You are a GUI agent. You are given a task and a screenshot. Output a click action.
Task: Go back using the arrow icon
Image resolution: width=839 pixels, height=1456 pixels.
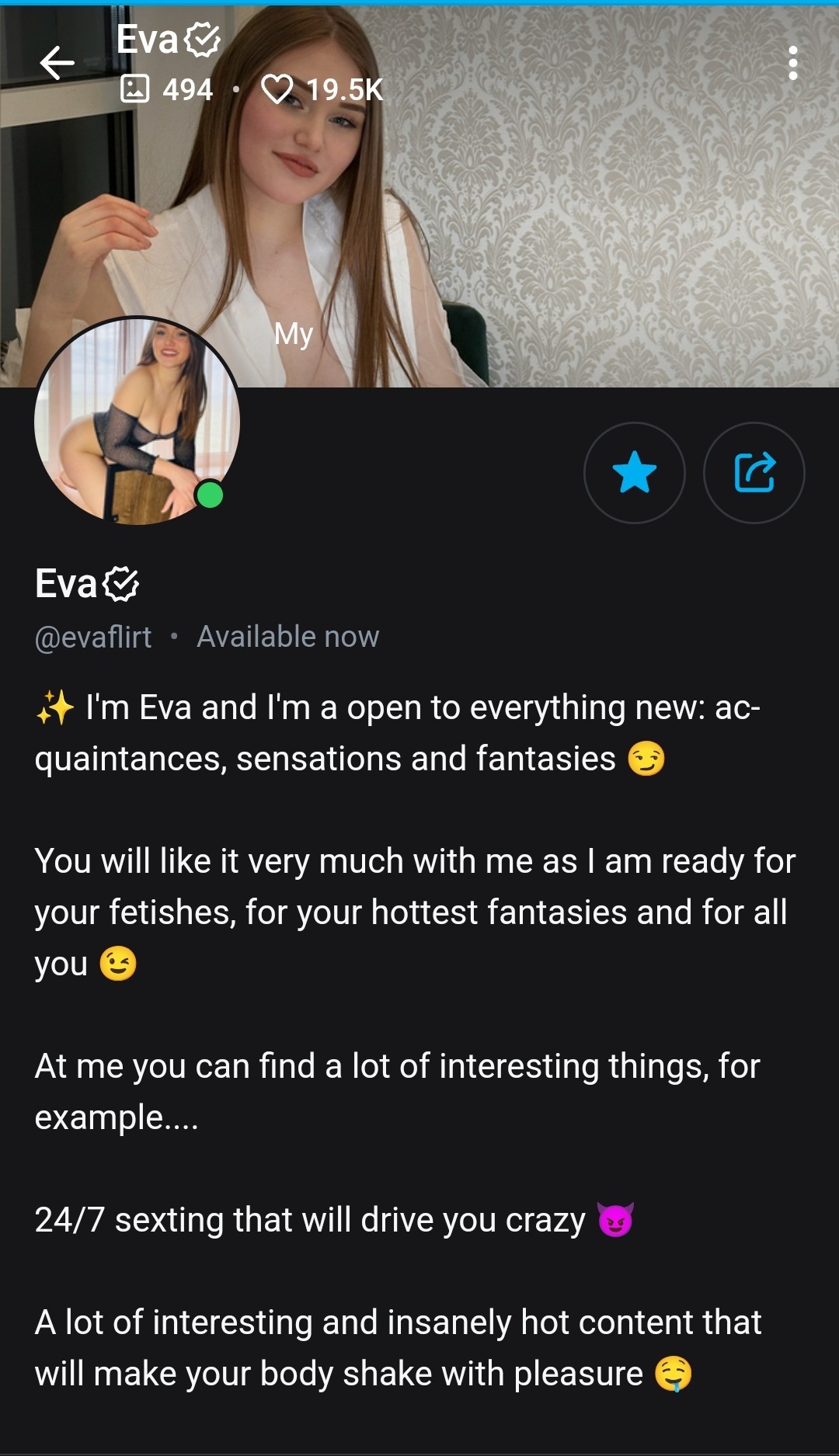[x=57, y=63]
